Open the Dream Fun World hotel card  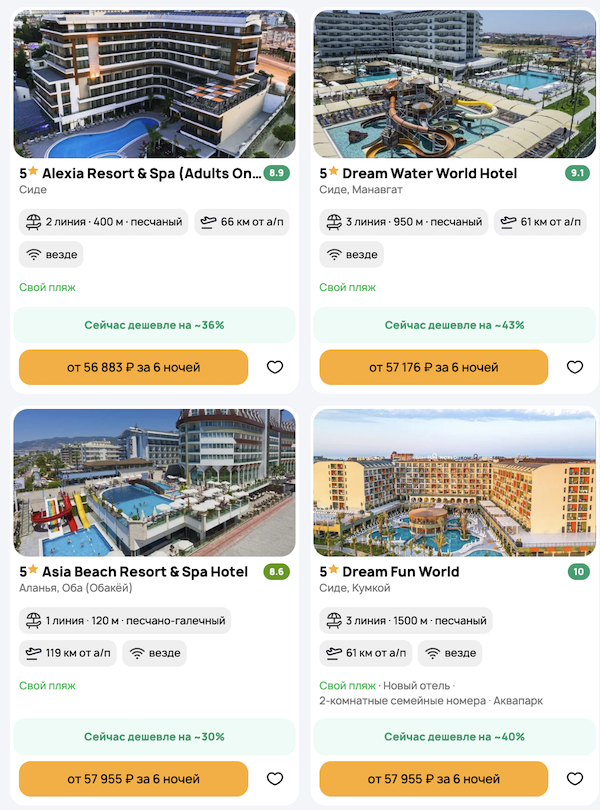[x=400, y=571]
